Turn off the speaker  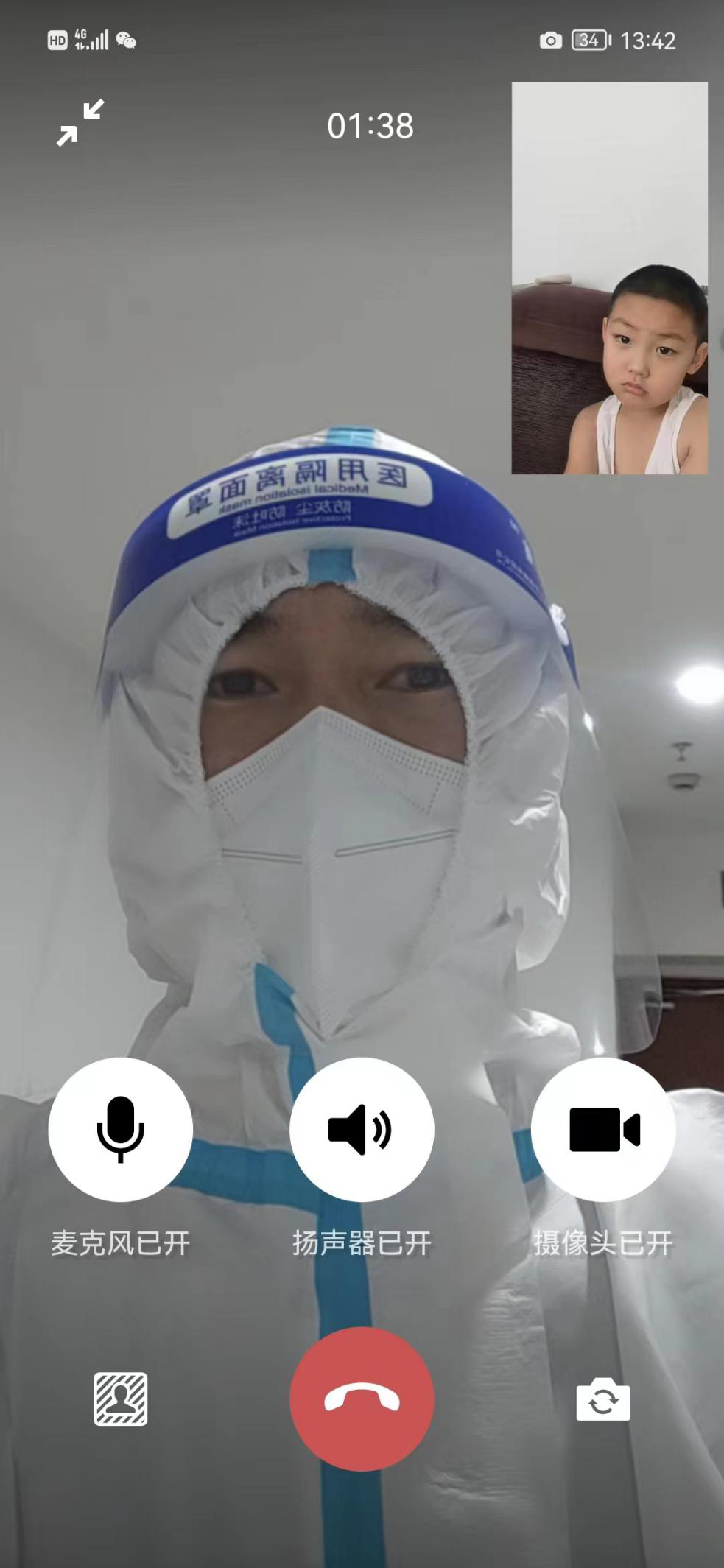click(361, 1129)
